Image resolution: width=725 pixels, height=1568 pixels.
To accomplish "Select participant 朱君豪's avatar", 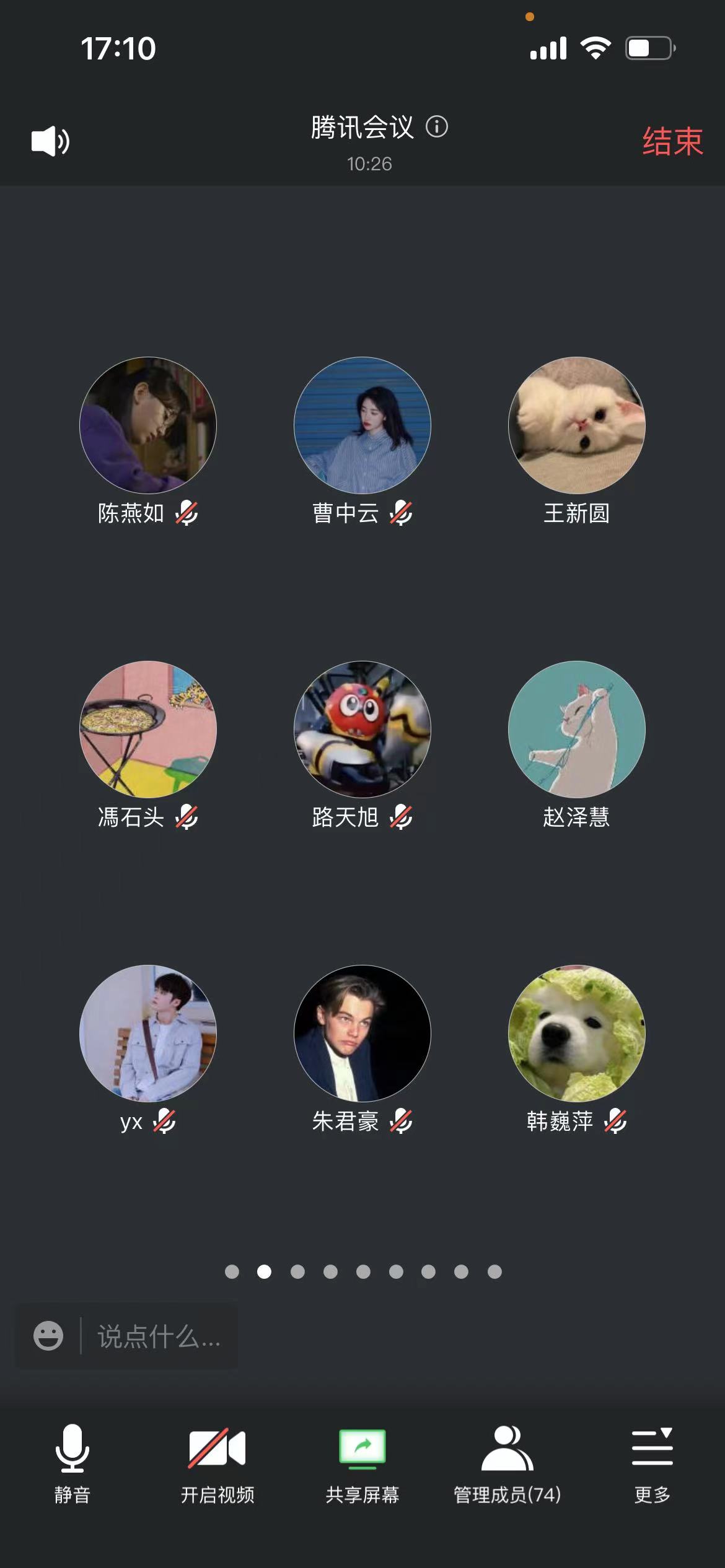I will pyautogui.click(x=362, y=1034).
